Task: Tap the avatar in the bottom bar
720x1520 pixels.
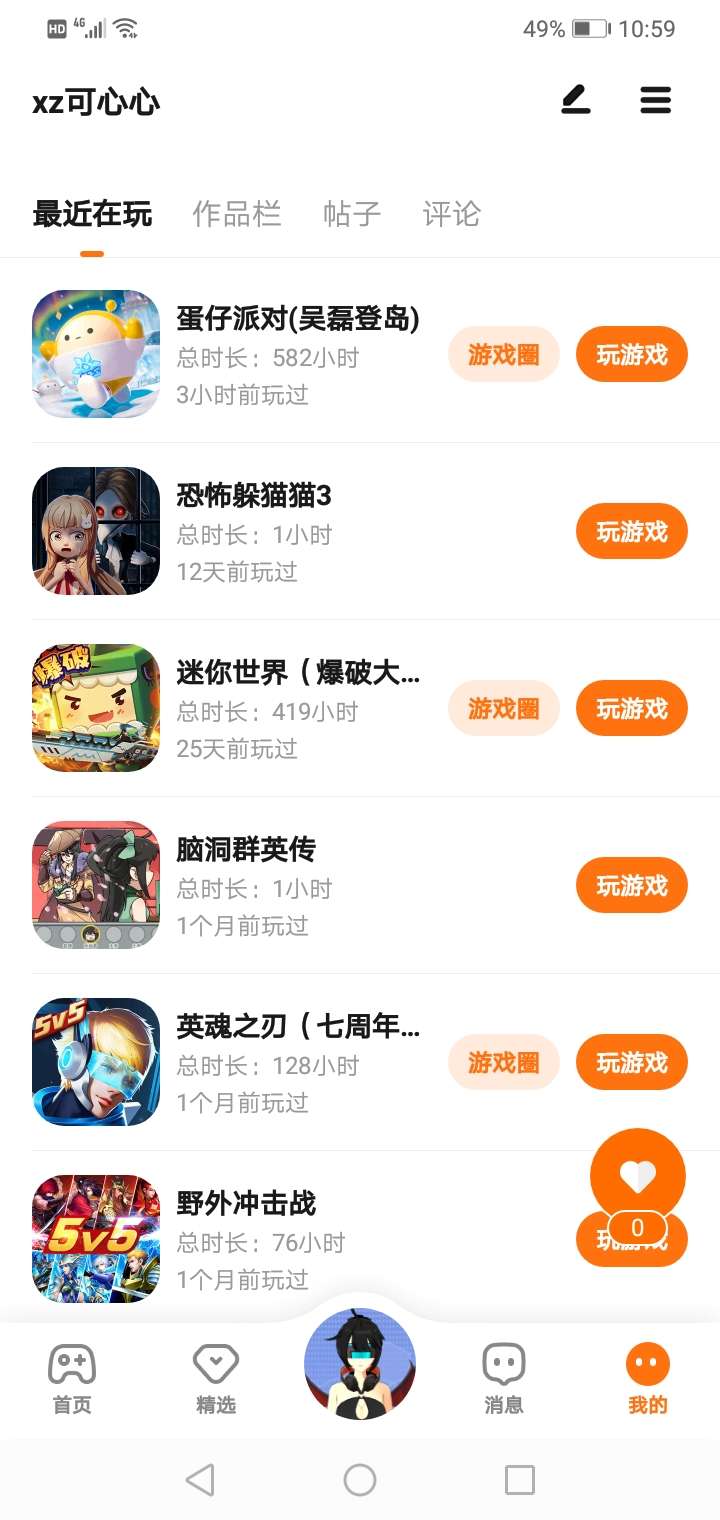Action: pyautogui.click(x=360, y=1364)
